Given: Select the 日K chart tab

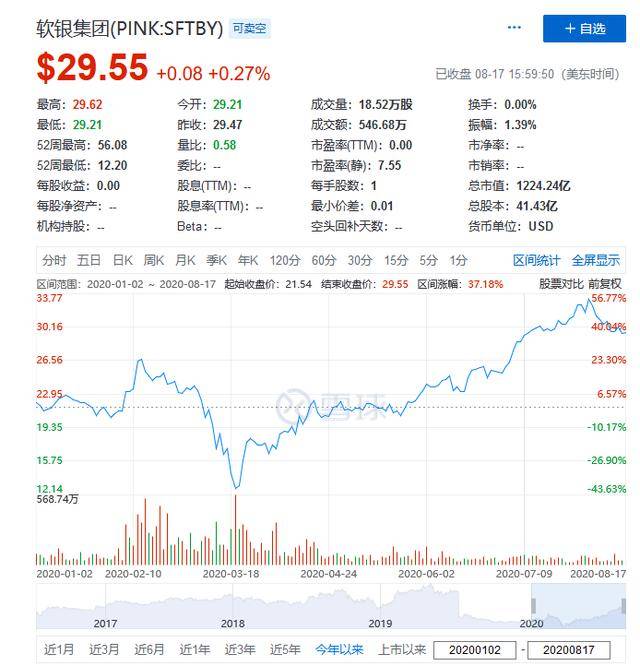Looking at the screenshot, I should coord(122,260).
